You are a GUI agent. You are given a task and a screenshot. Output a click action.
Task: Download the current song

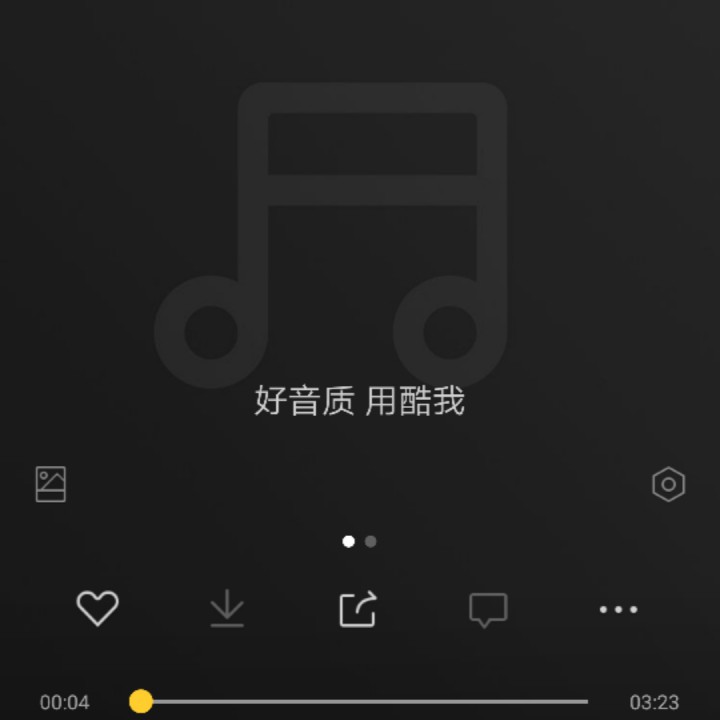pyautogui.click(x=228, y=608)
